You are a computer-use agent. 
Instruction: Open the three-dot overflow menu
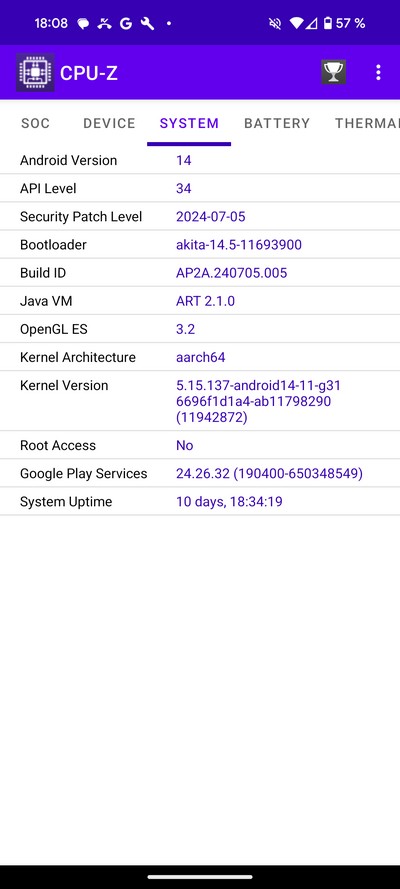pos(378,72)
